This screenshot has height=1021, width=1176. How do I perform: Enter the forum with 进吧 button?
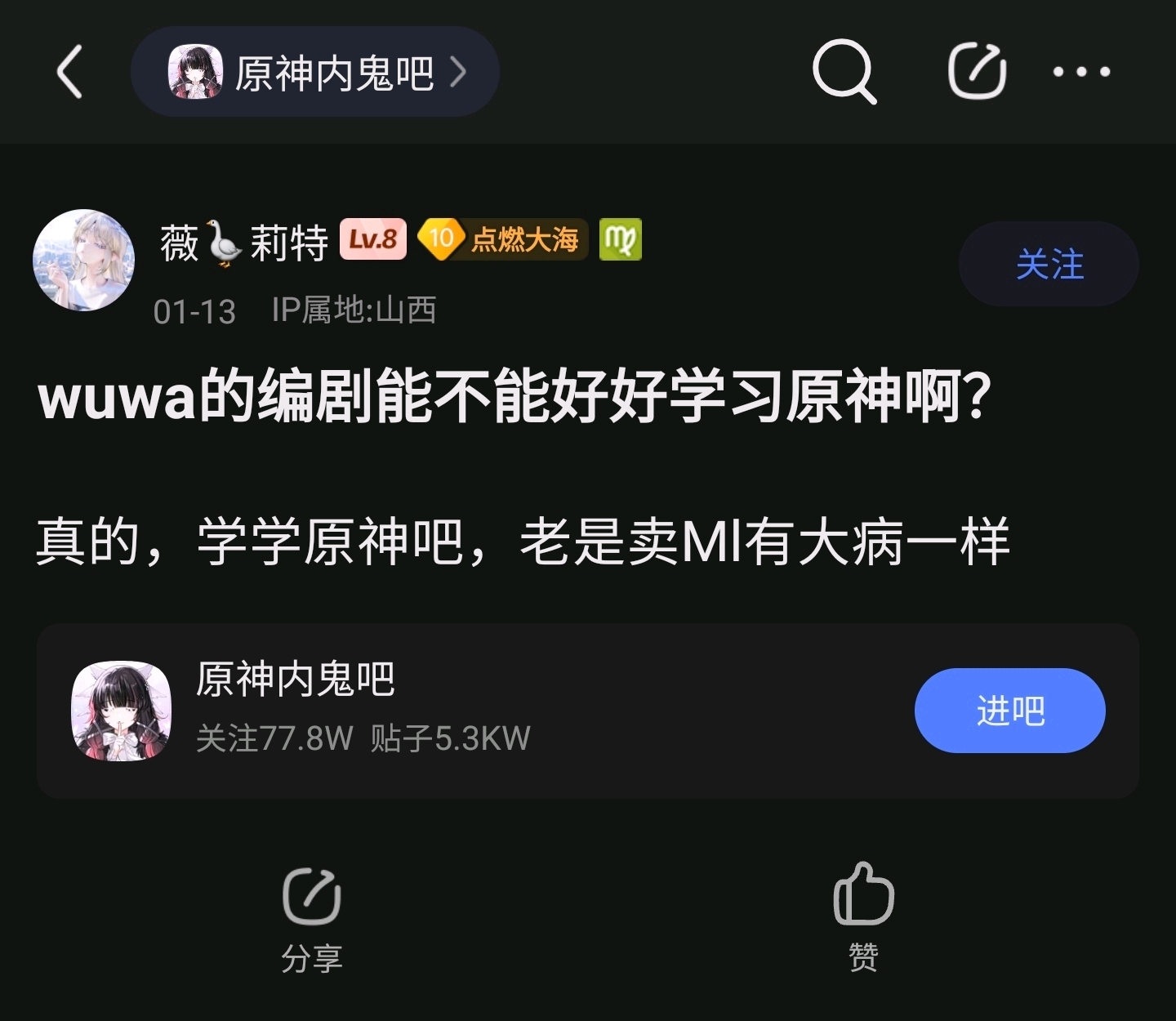[1009, 711]
